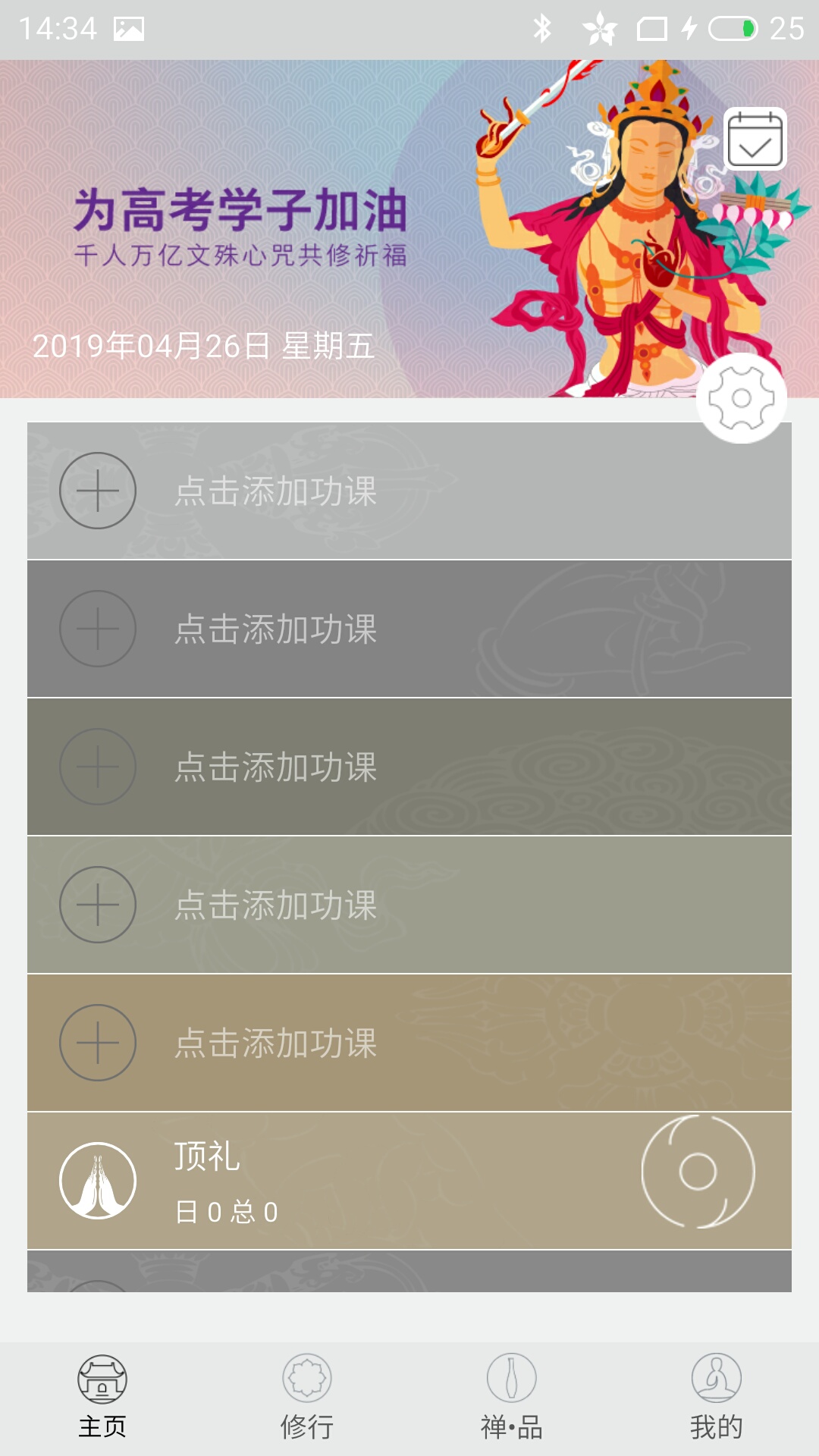This screenshot has height=1456, width=819.
Task: Open the gear settings button
Action: 741,398
